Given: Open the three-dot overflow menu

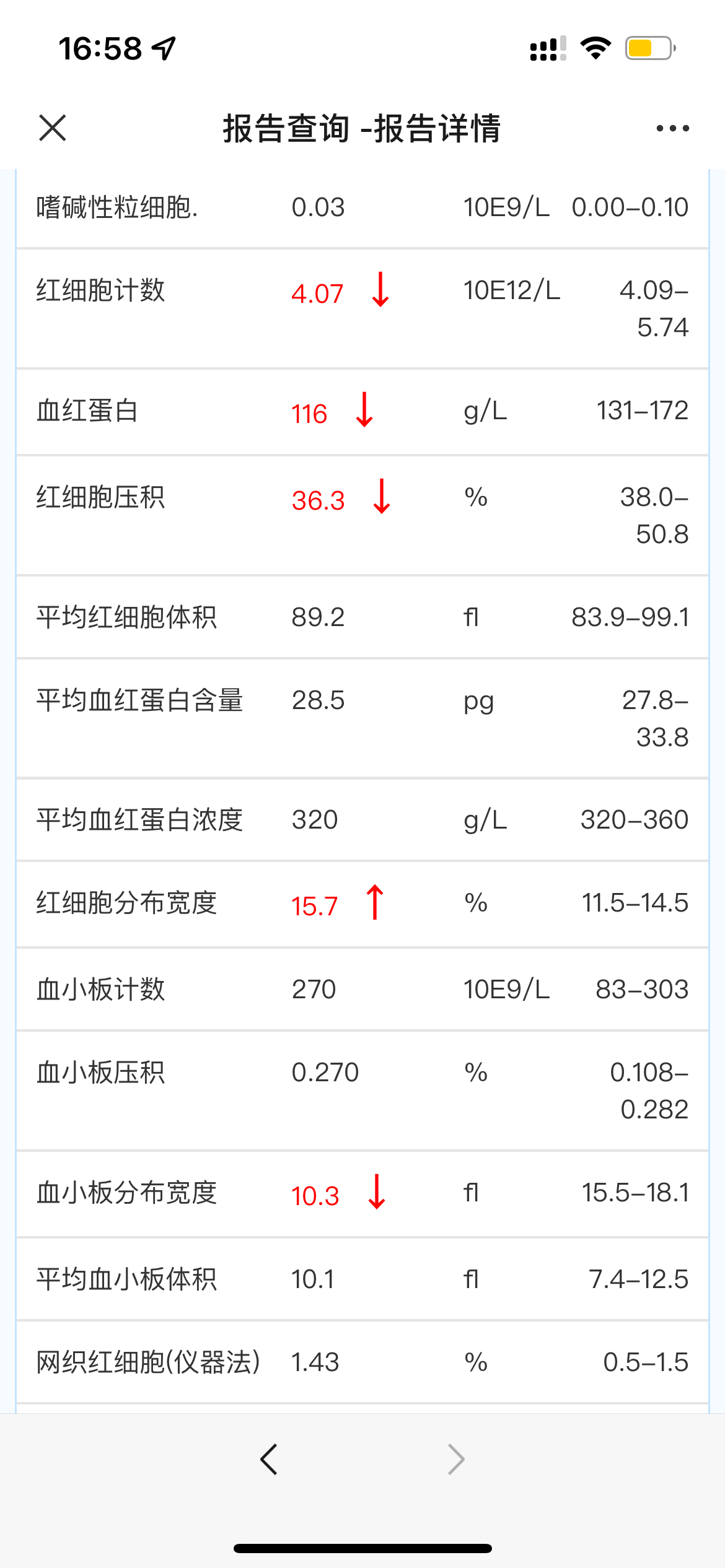Looking at the screenshot, I should 672,128.
